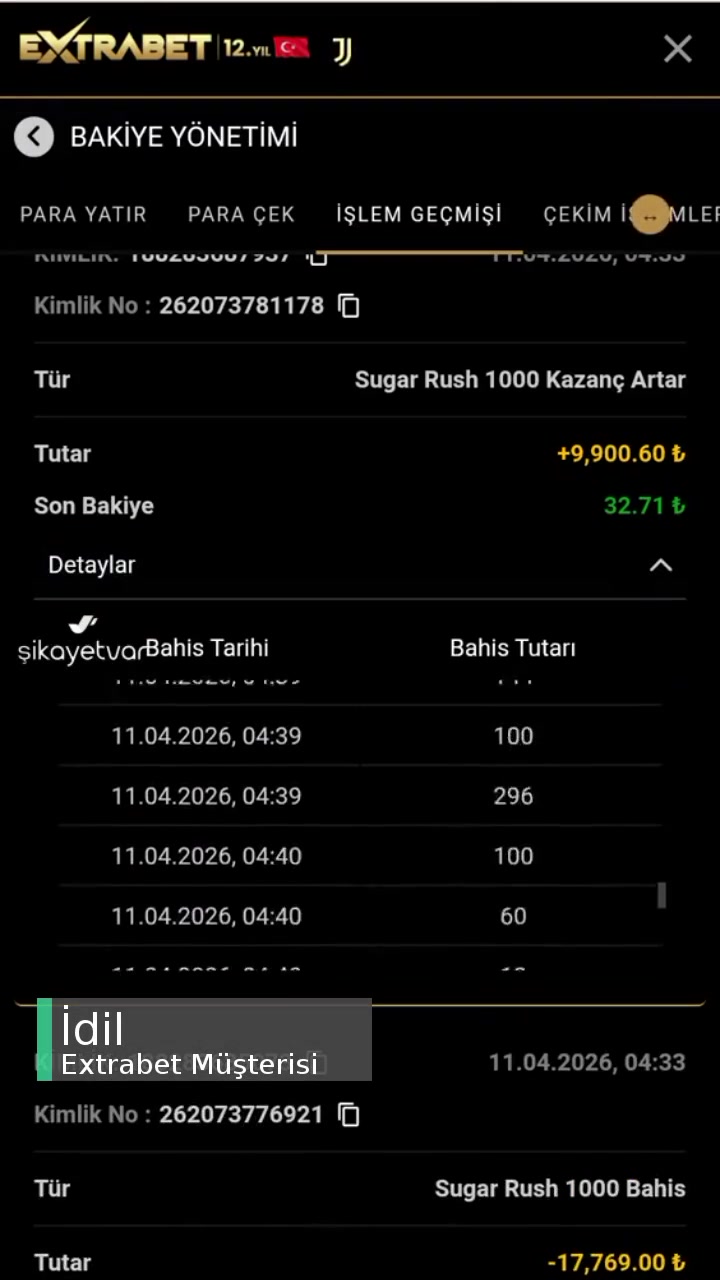Tap the şikayetvar watermark logo
720x1280 pixels.
[80, 640]
